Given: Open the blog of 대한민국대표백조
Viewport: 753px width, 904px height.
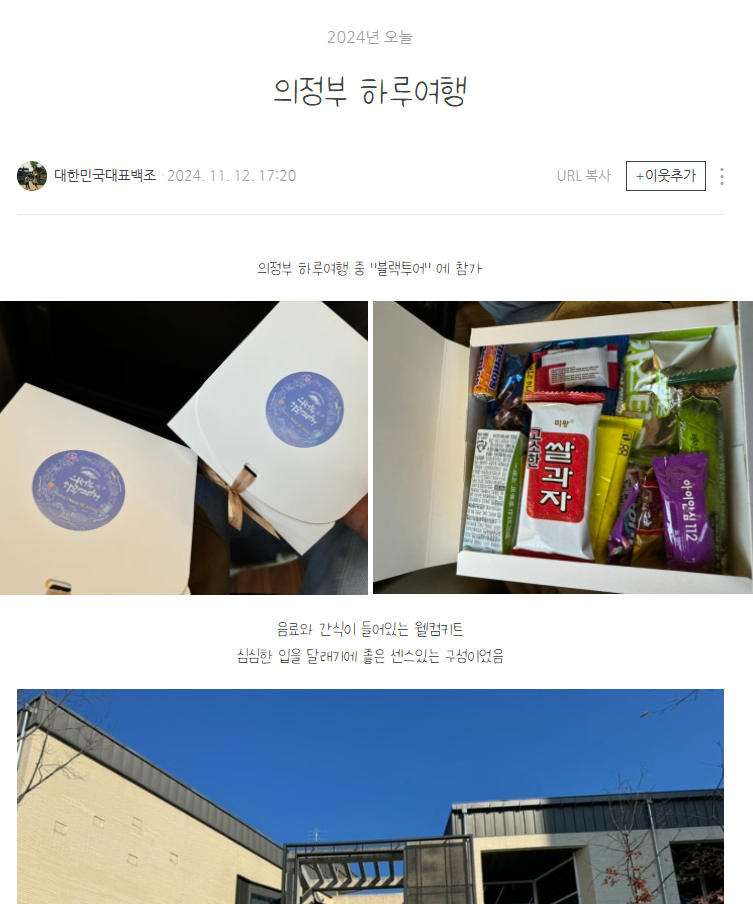Looking at the screenshot, I should coord(105,176).
